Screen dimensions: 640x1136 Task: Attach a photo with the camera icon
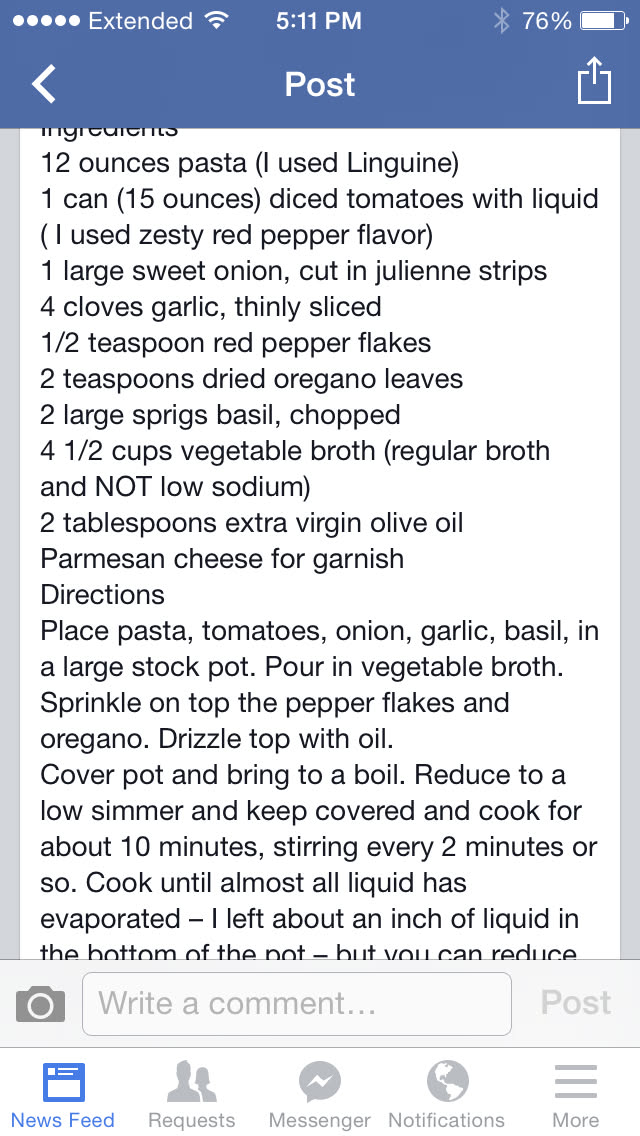tap(41, 1004)
